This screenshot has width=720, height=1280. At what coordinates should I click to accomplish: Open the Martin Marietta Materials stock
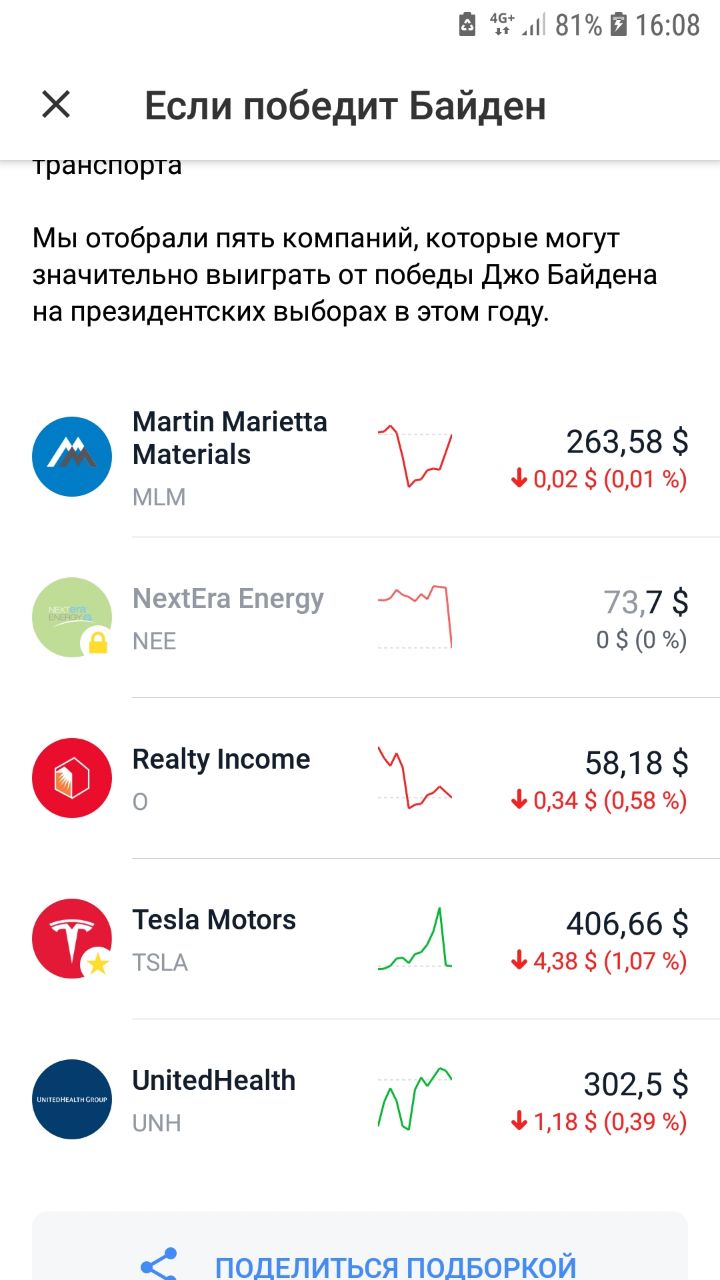[360, 457]
